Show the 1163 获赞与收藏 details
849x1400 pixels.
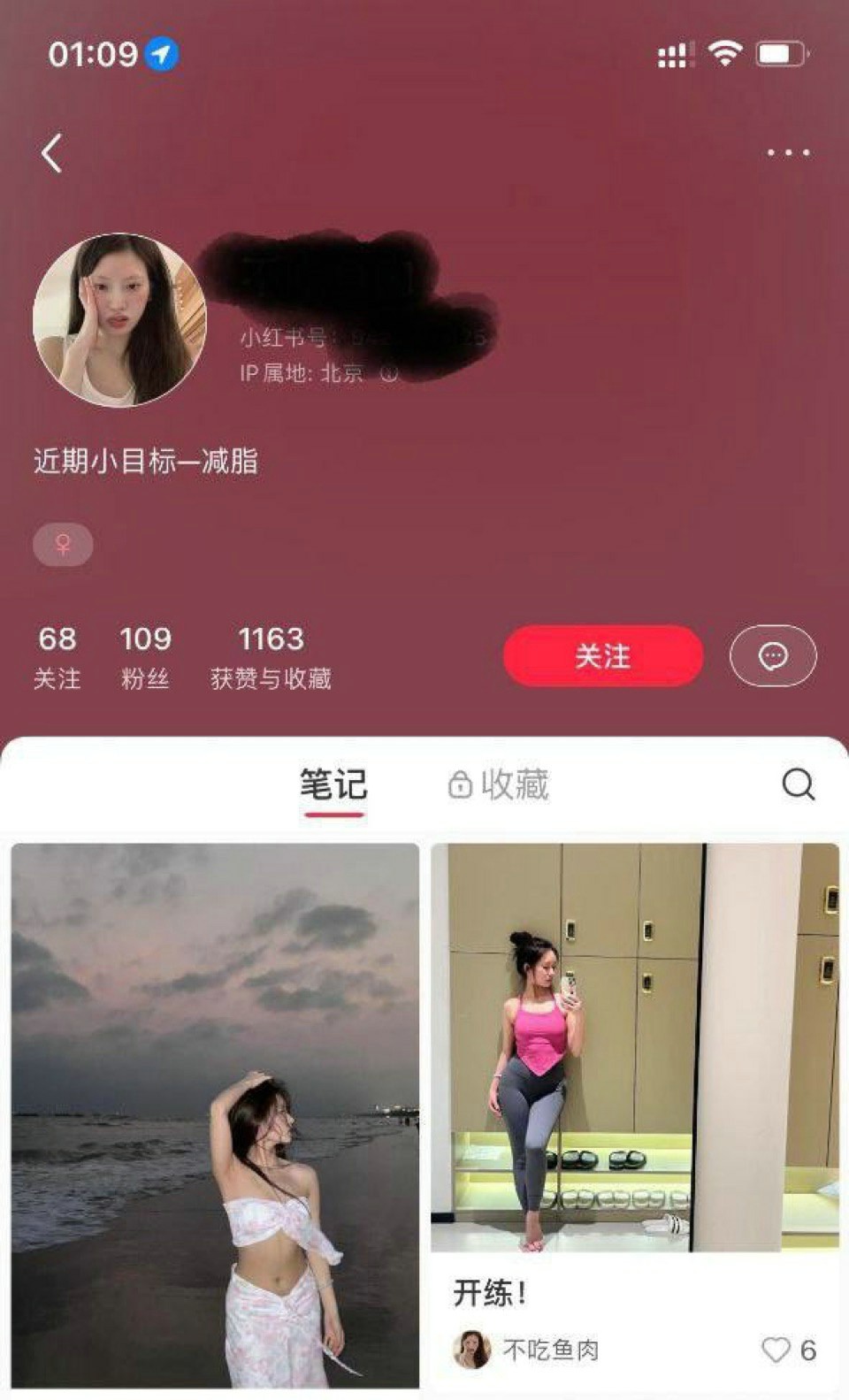(271, 656)
